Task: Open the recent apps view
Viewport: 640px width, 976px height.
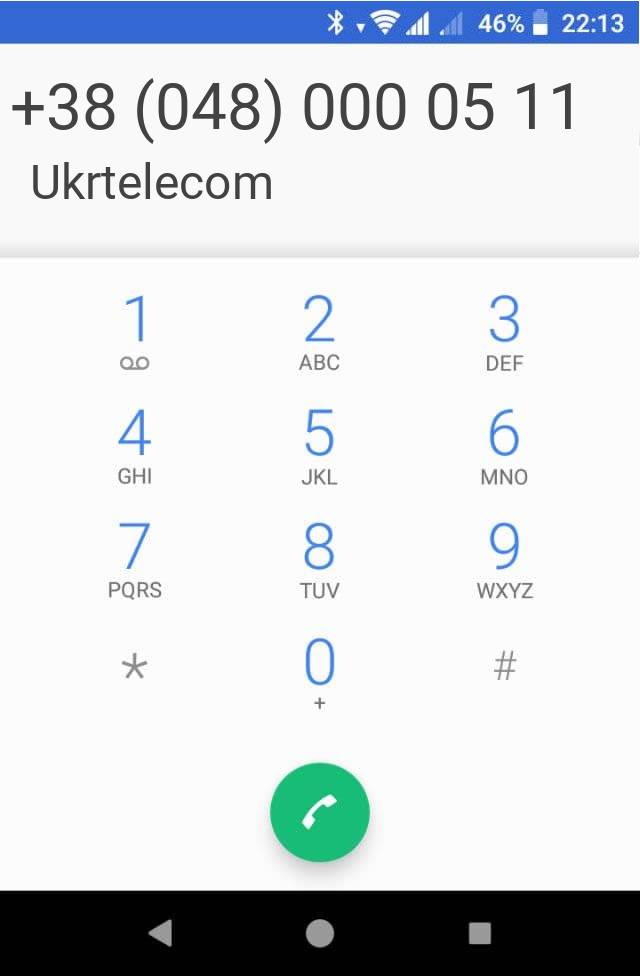Action: 480,933
